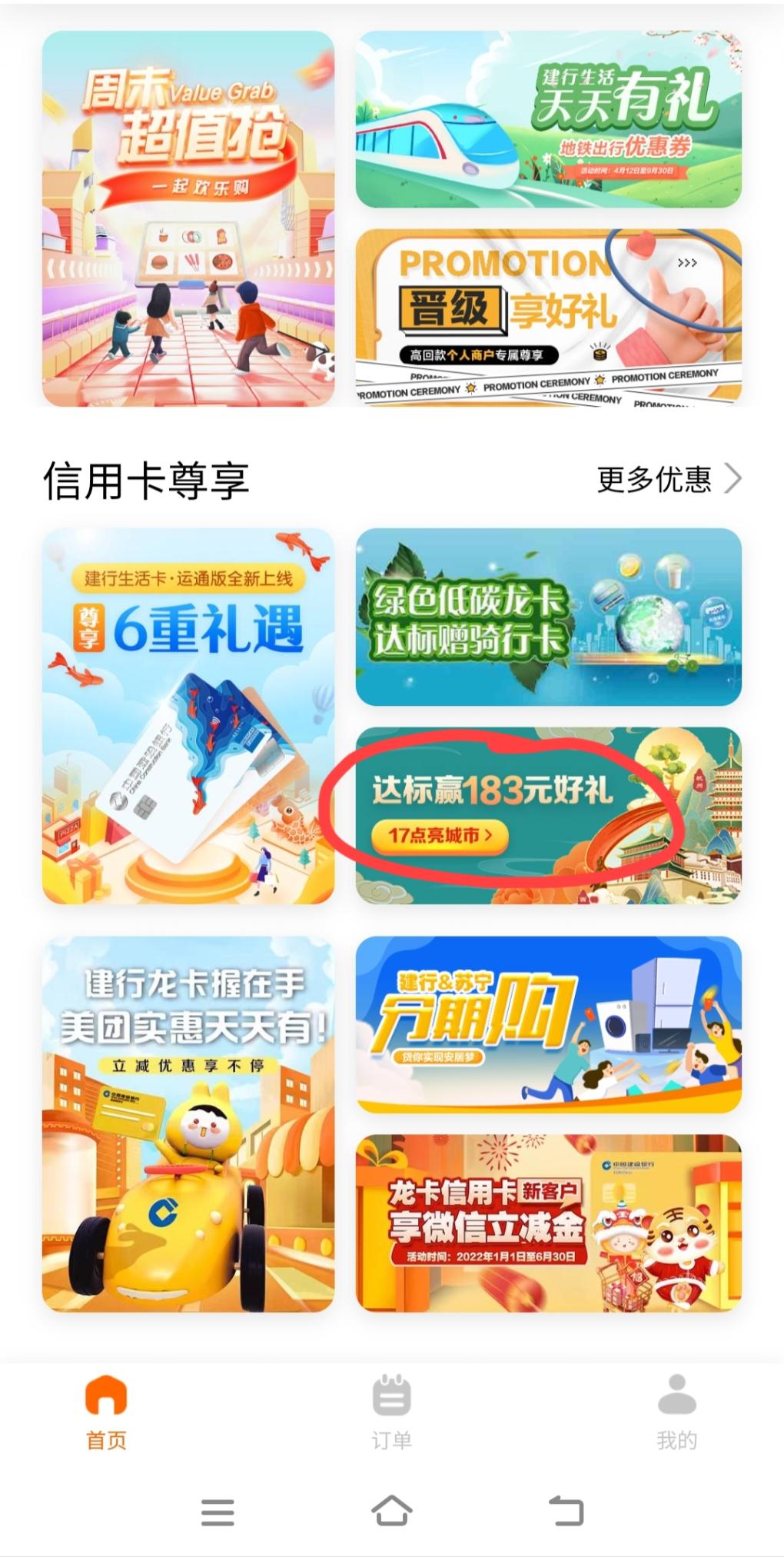
Task: Open the PROMOTION 晋级享好礼 banner
Action: [548, 318]
